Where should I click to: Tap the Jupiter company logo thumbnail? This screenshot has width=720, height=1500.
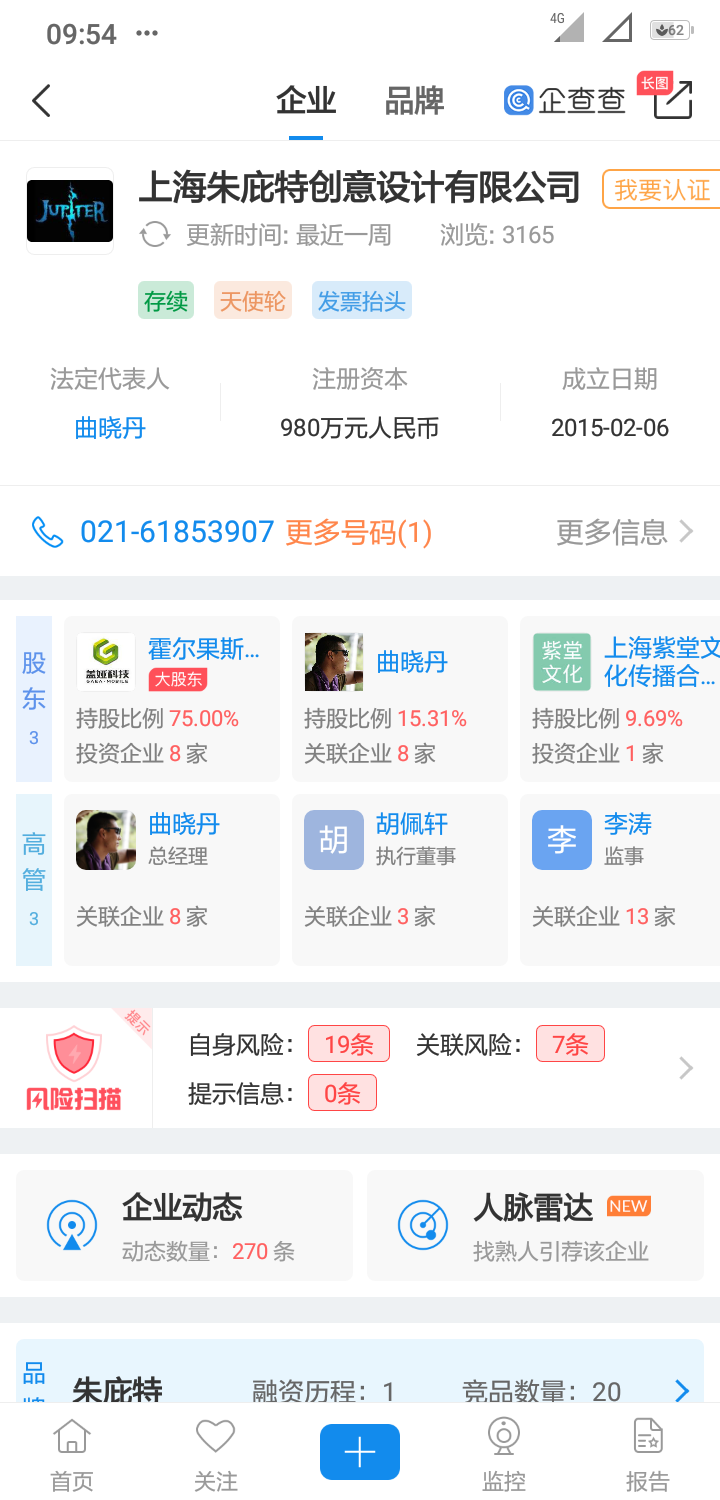(x=70, y=210)
